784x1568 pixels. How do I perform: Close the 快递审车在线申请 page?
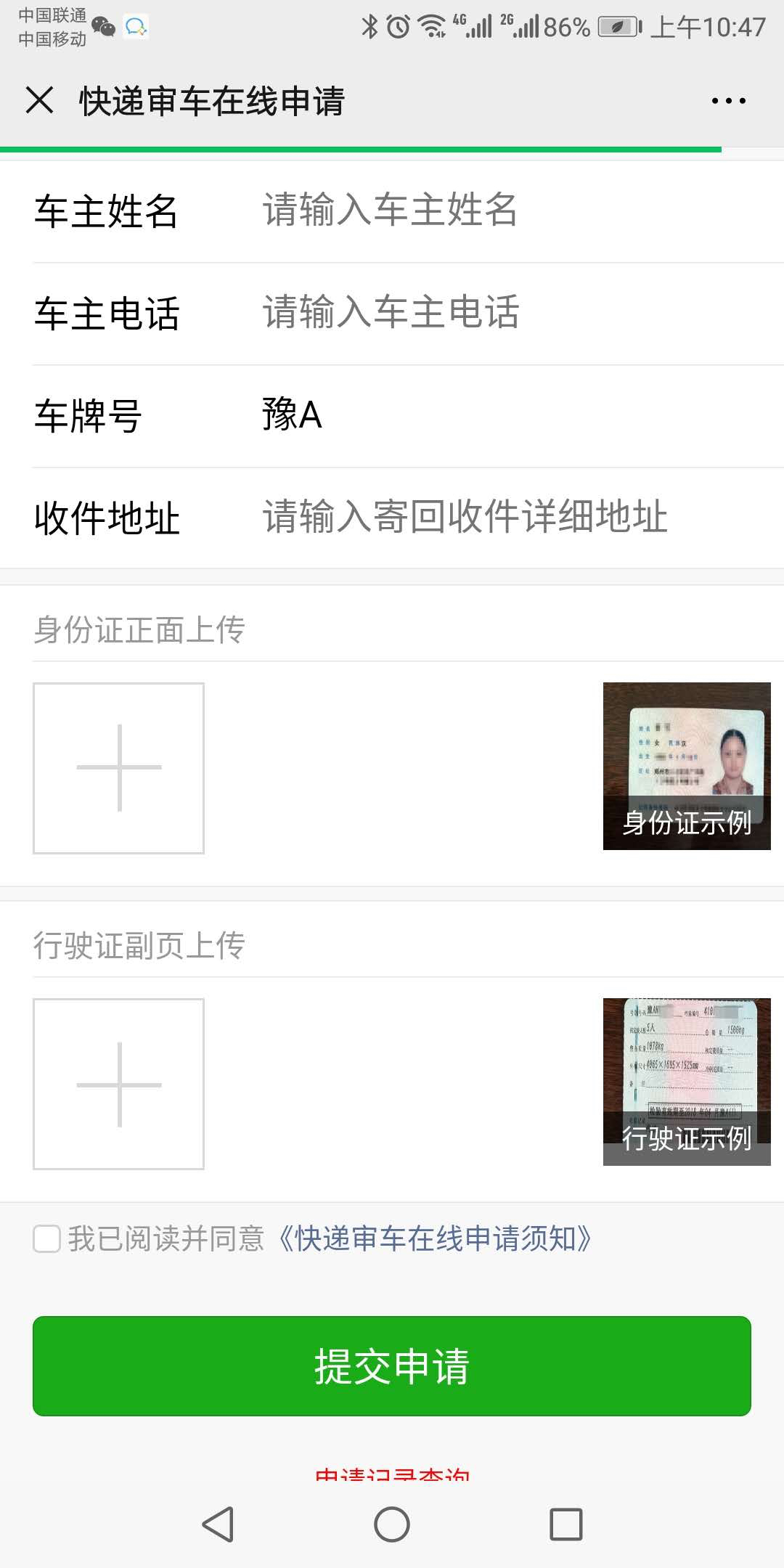[39, 100]
